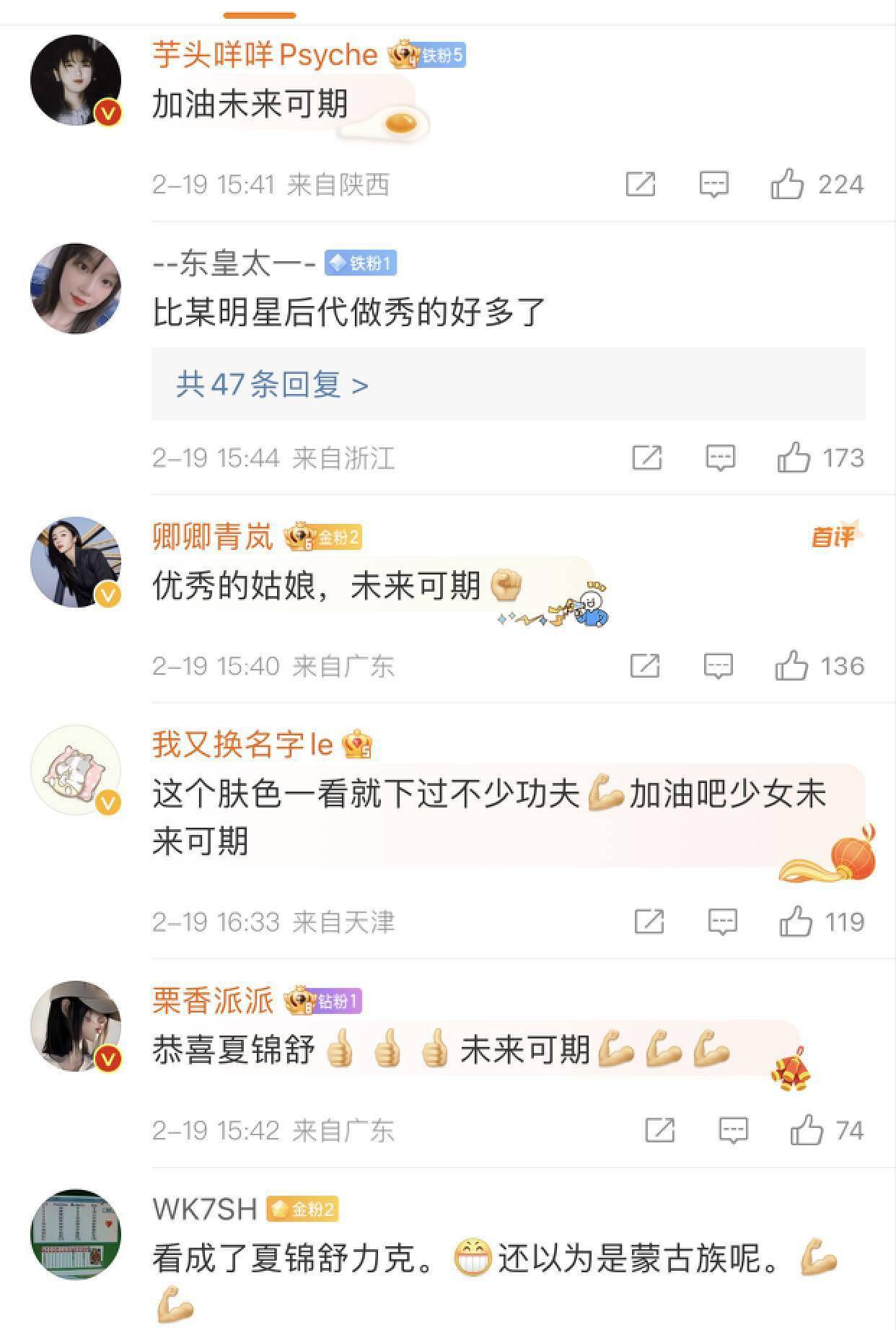The width and height of the screenshot is (896, 1330).
Task: Expand the 共47条回复 replies
Action: (x=273, y=385)
